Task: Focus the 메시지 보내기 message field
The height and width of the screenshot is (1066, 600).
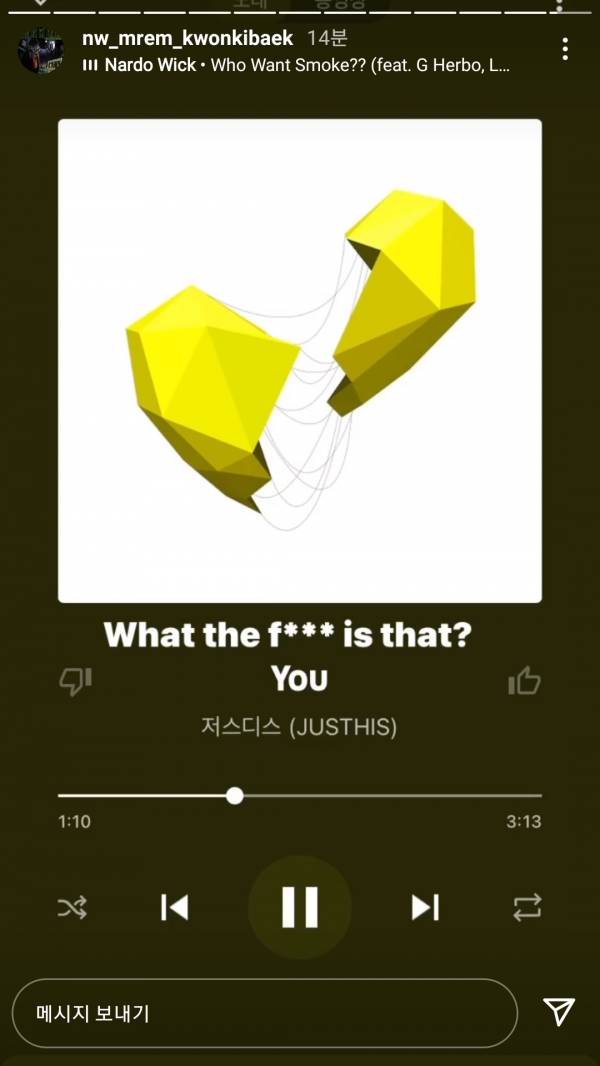Action: pos(264,1013)
